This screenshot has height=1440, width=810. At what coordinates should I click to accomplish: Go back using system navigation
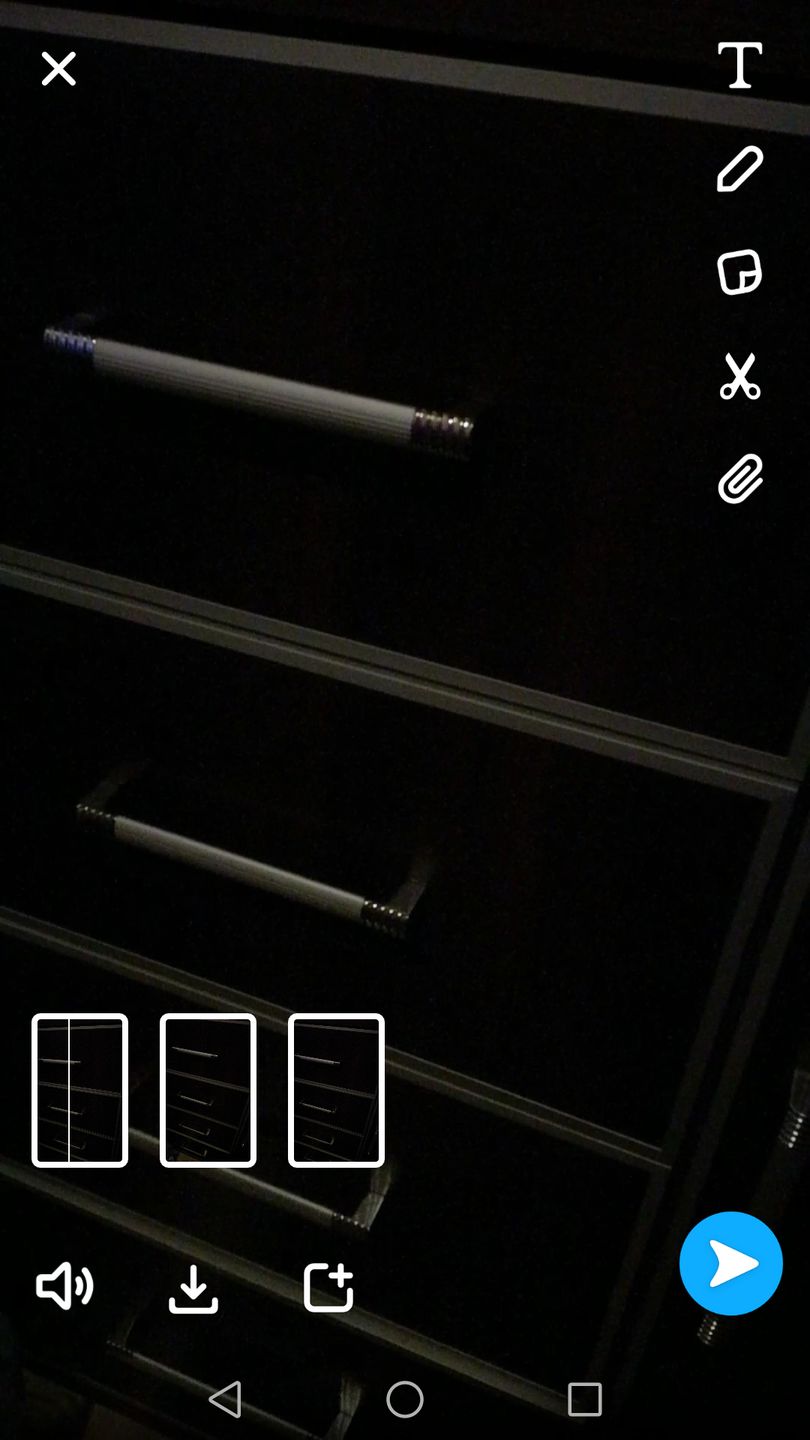tap(226, 1399)
